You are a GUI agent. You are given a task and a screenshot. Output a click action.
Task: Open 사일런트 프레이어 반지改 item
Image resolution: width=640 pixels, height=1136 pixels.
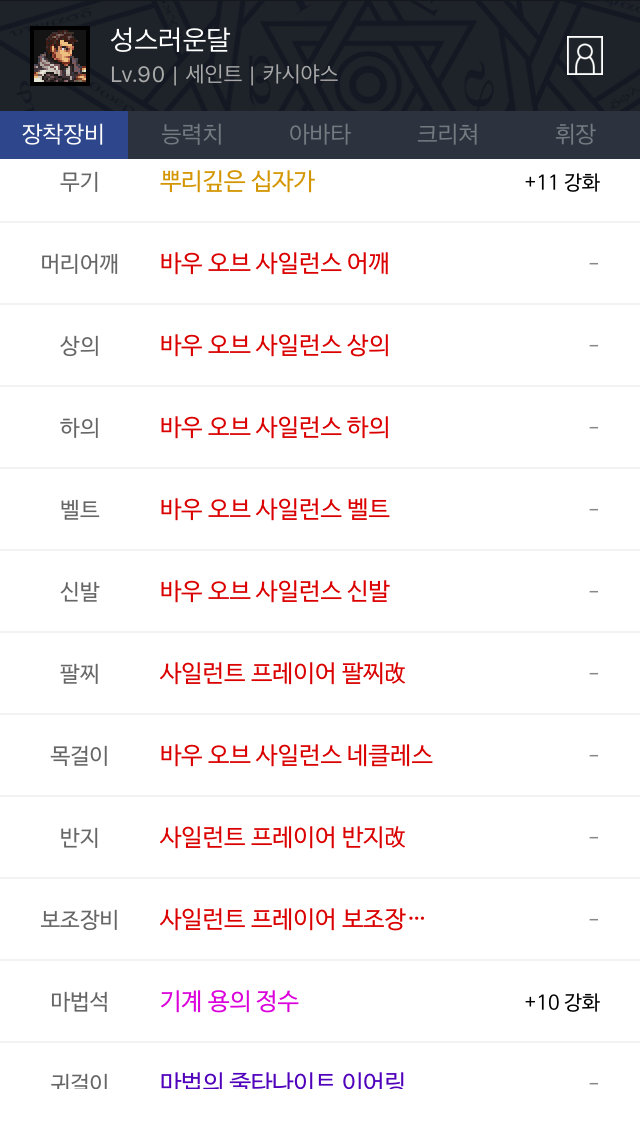[x=320, y=837]
